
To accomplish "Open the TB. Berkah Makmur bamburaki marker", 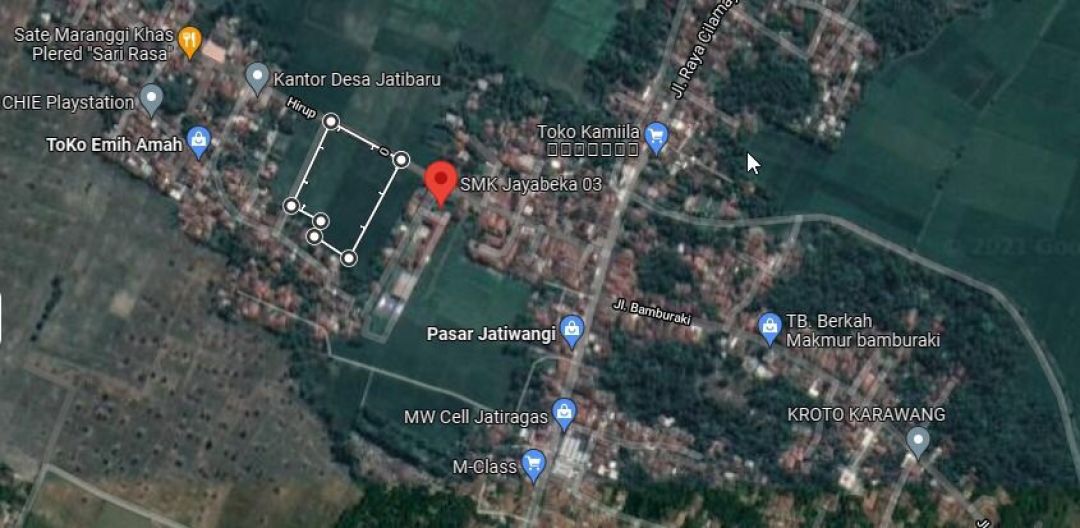I will click(769, 327).
